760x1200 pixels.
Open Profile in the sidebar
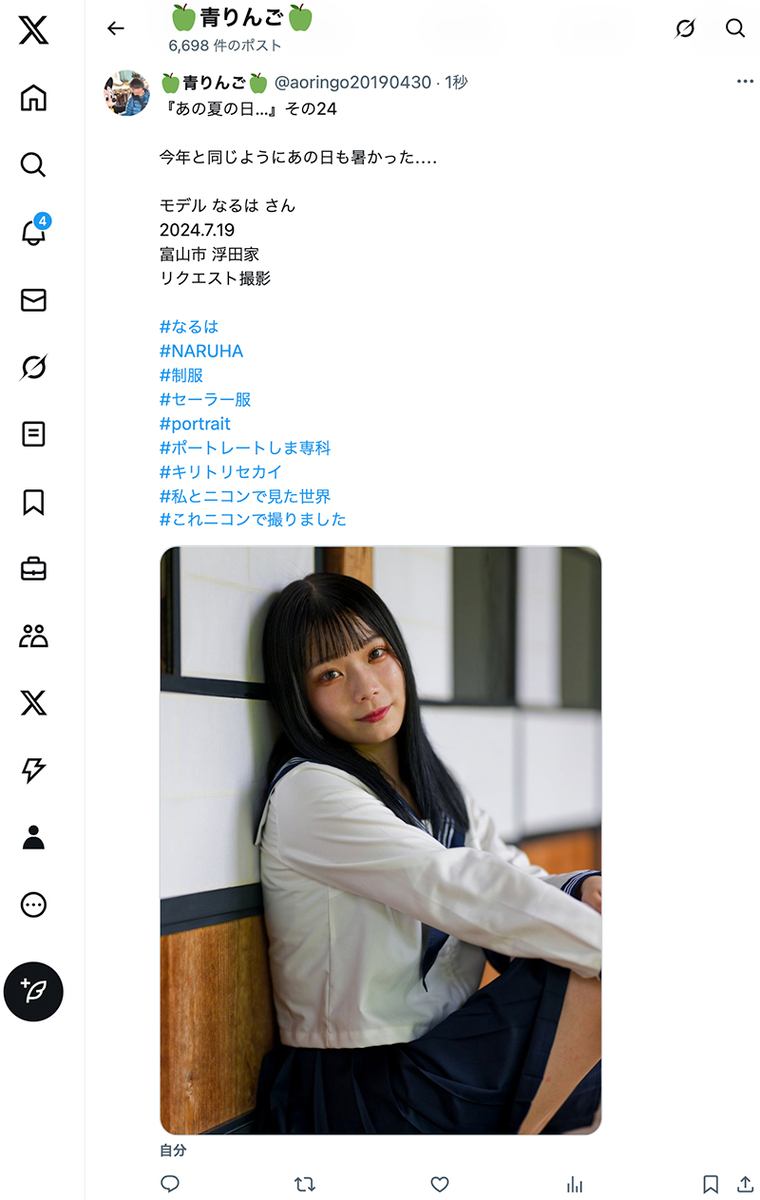tap(33, 838)
